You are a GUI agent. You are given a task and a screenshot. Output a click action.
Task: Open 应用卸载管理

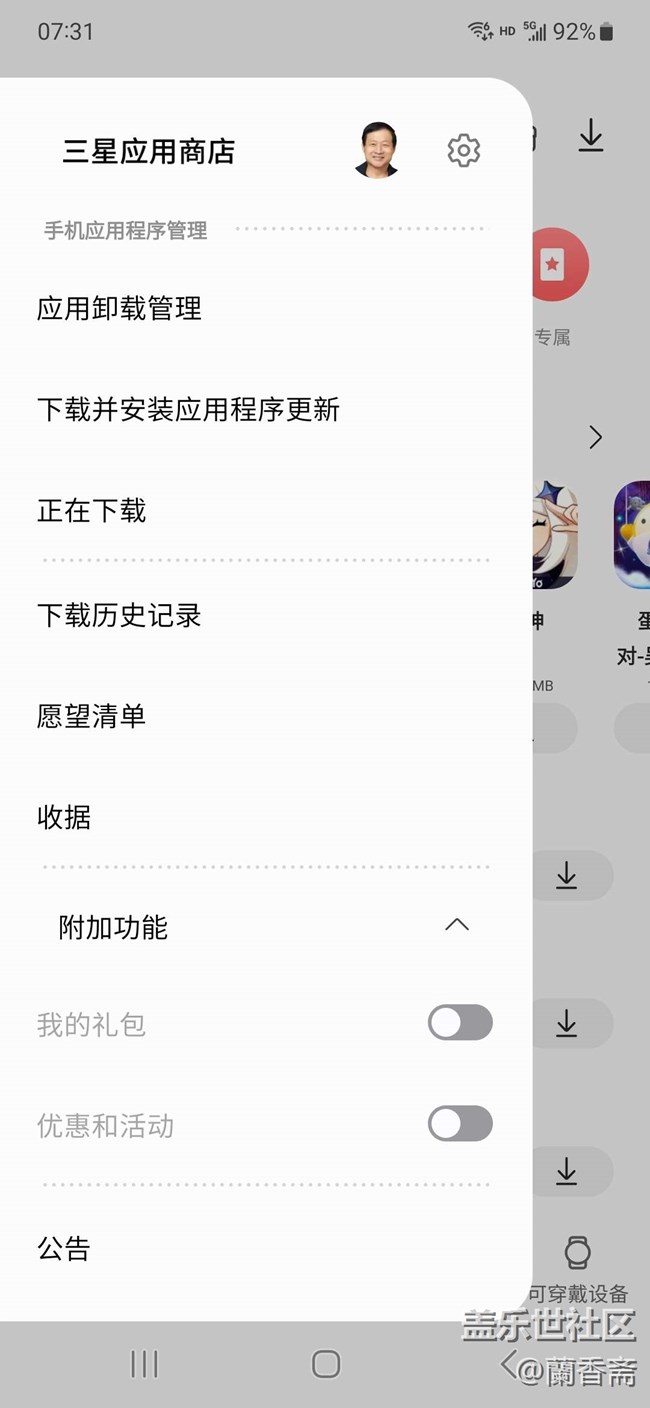pos(120,308)
